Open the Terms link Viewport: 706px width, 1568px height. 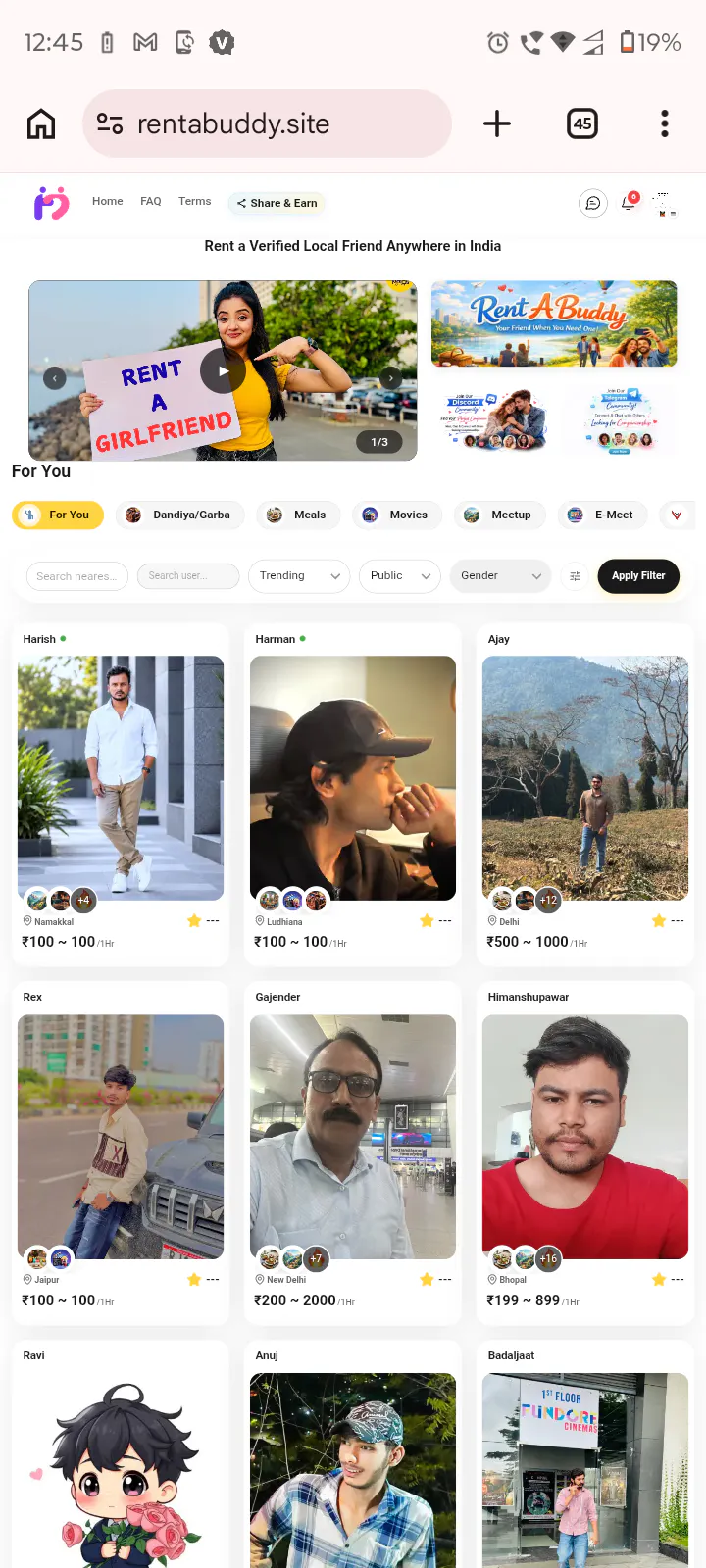pos(195,201)
